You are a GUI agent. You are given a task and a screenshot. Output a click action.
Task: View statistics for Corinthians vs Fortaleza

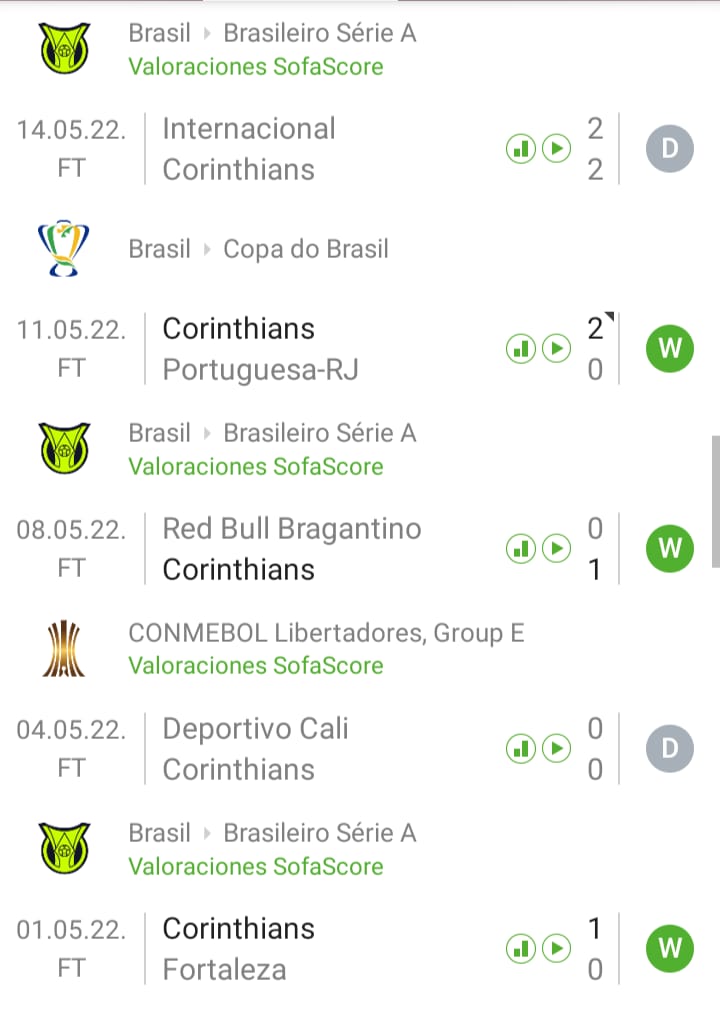coord(520,949)
